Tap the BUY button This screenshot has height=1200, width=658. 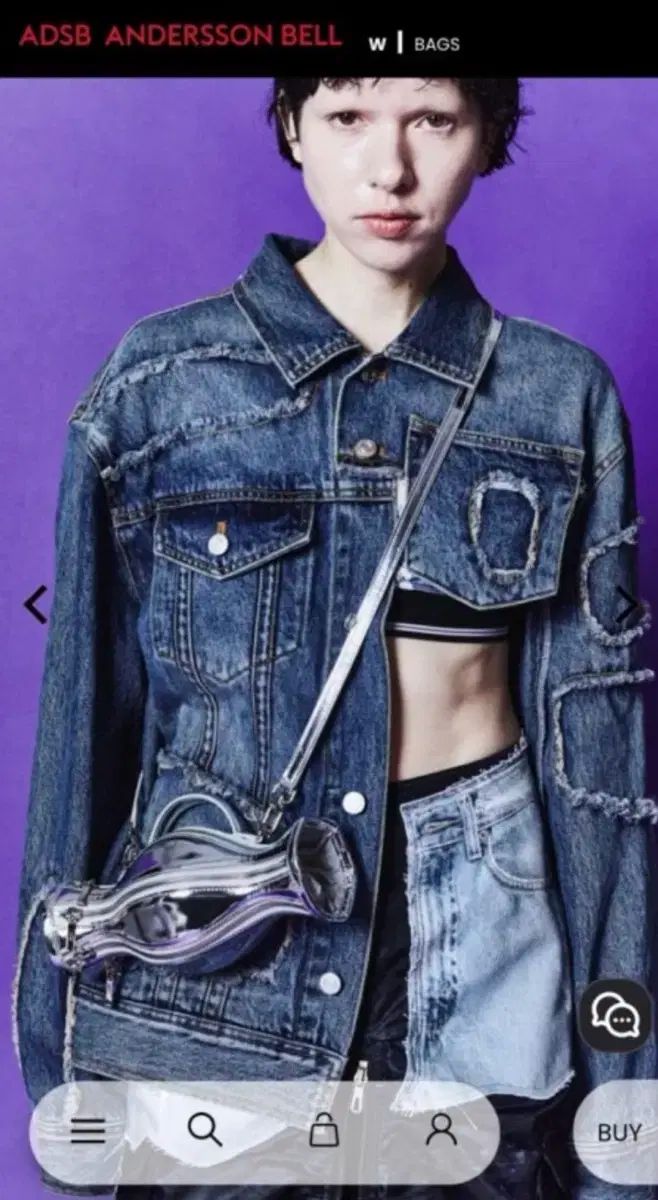(619, 1133)
